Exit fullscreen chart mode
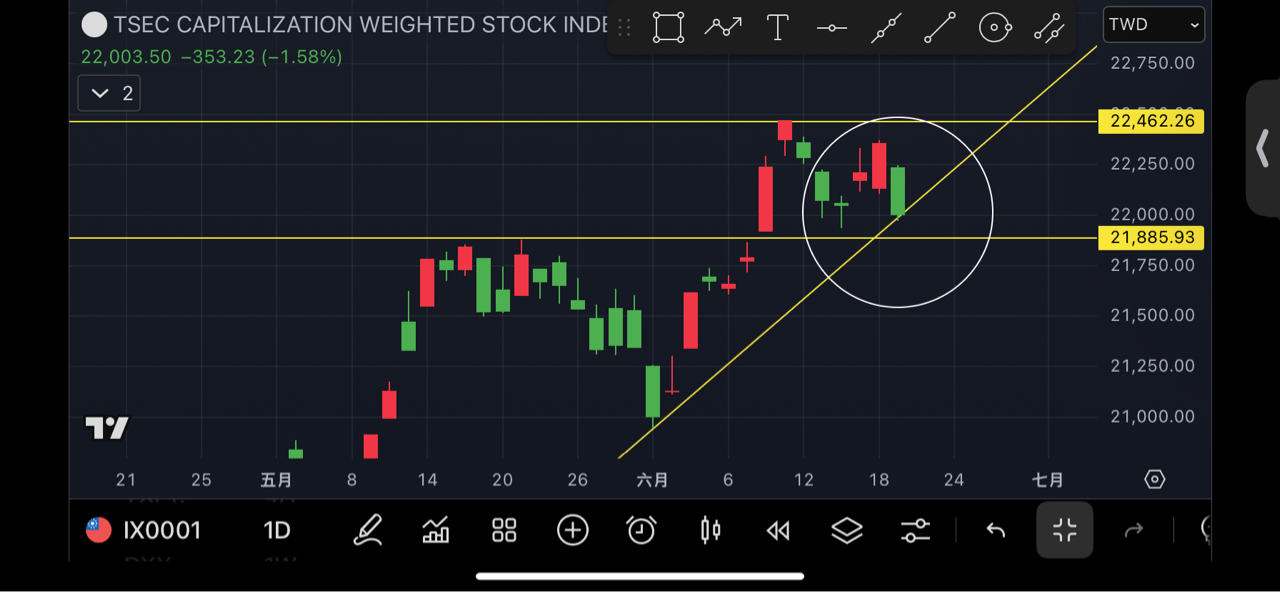1280x592 pixels. coord(1065,530)
